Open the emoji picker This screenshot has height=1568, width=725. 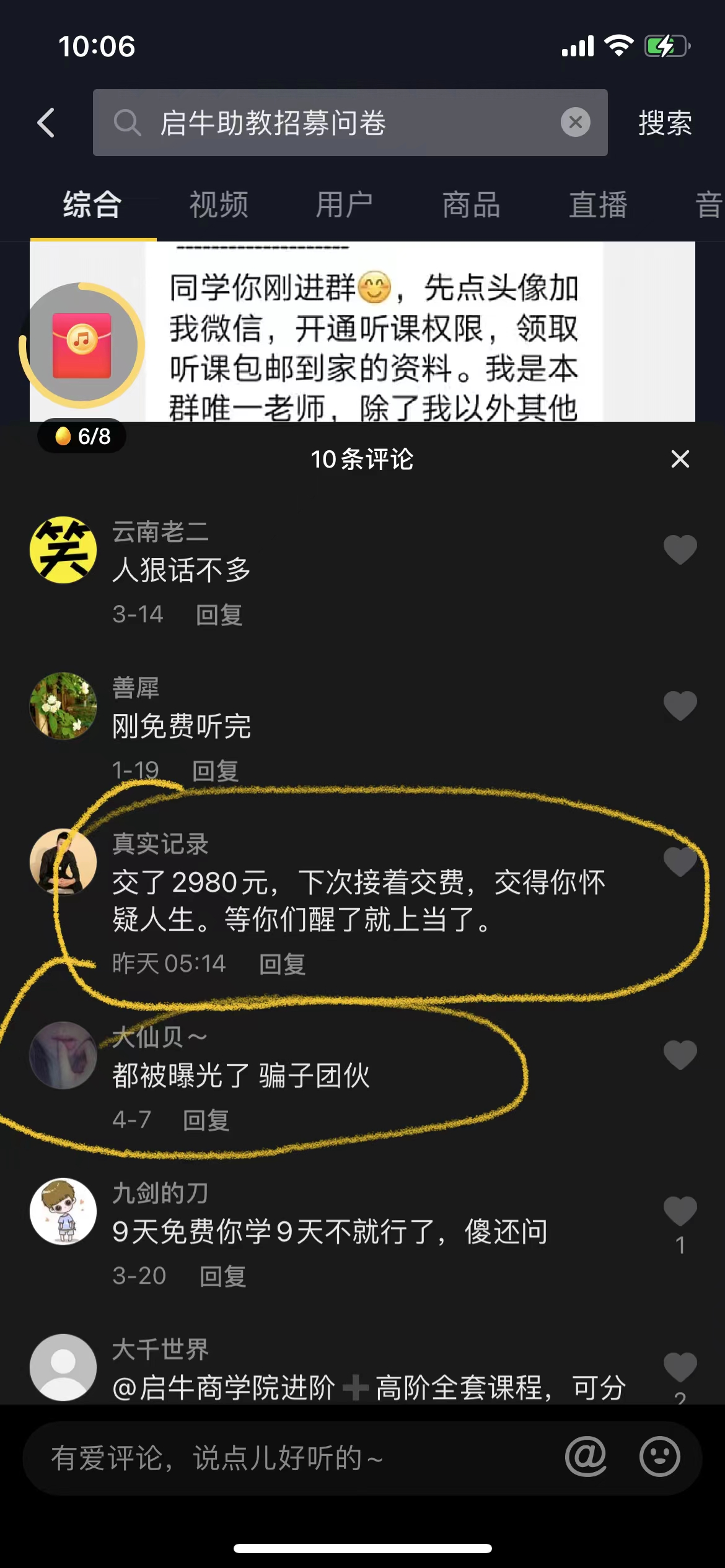[x=659, y=1457]
